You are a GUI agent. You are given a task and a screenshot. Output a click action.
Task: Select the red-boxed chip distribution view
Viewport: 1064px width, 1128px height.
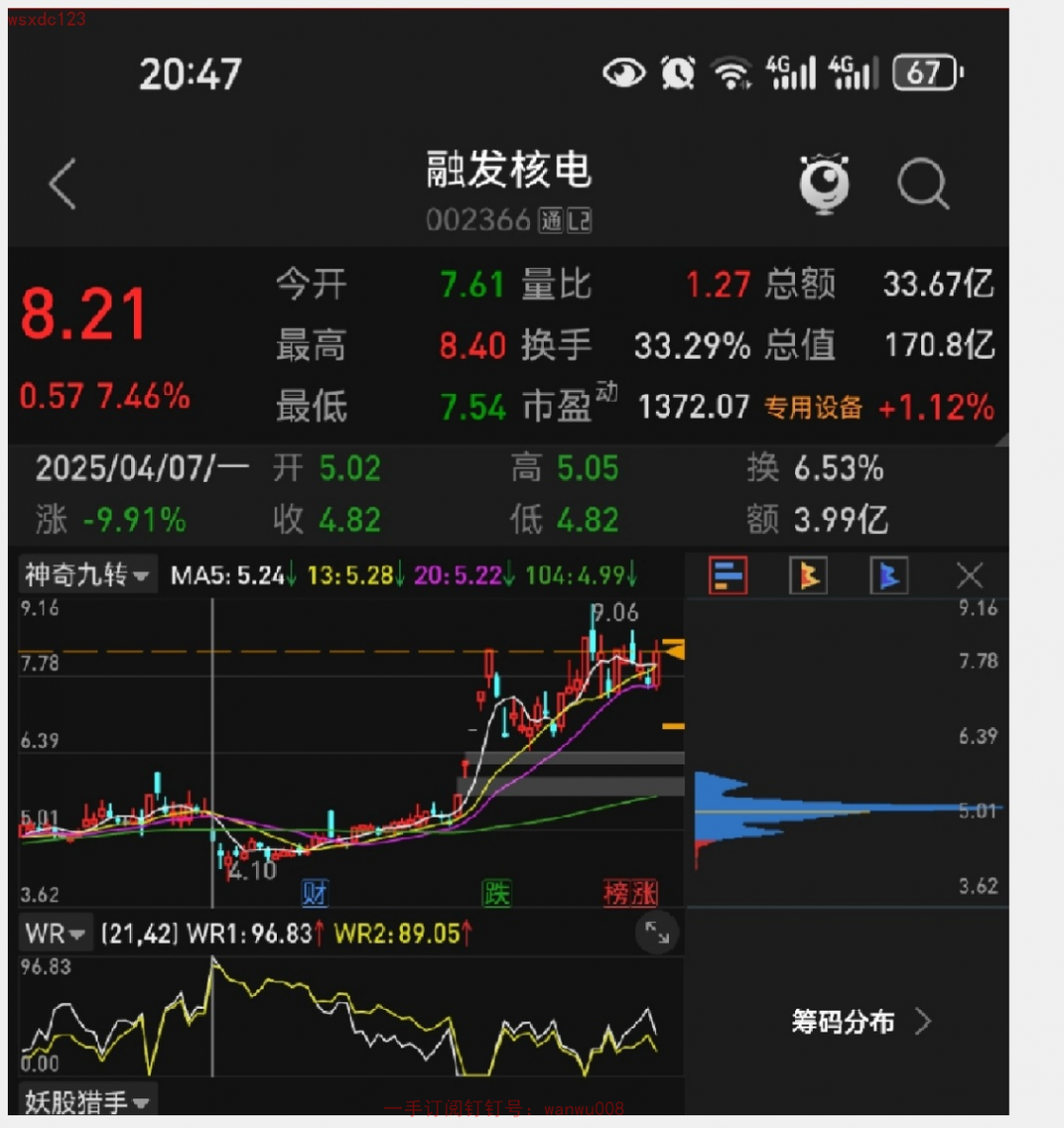click(x=728, y=576)
